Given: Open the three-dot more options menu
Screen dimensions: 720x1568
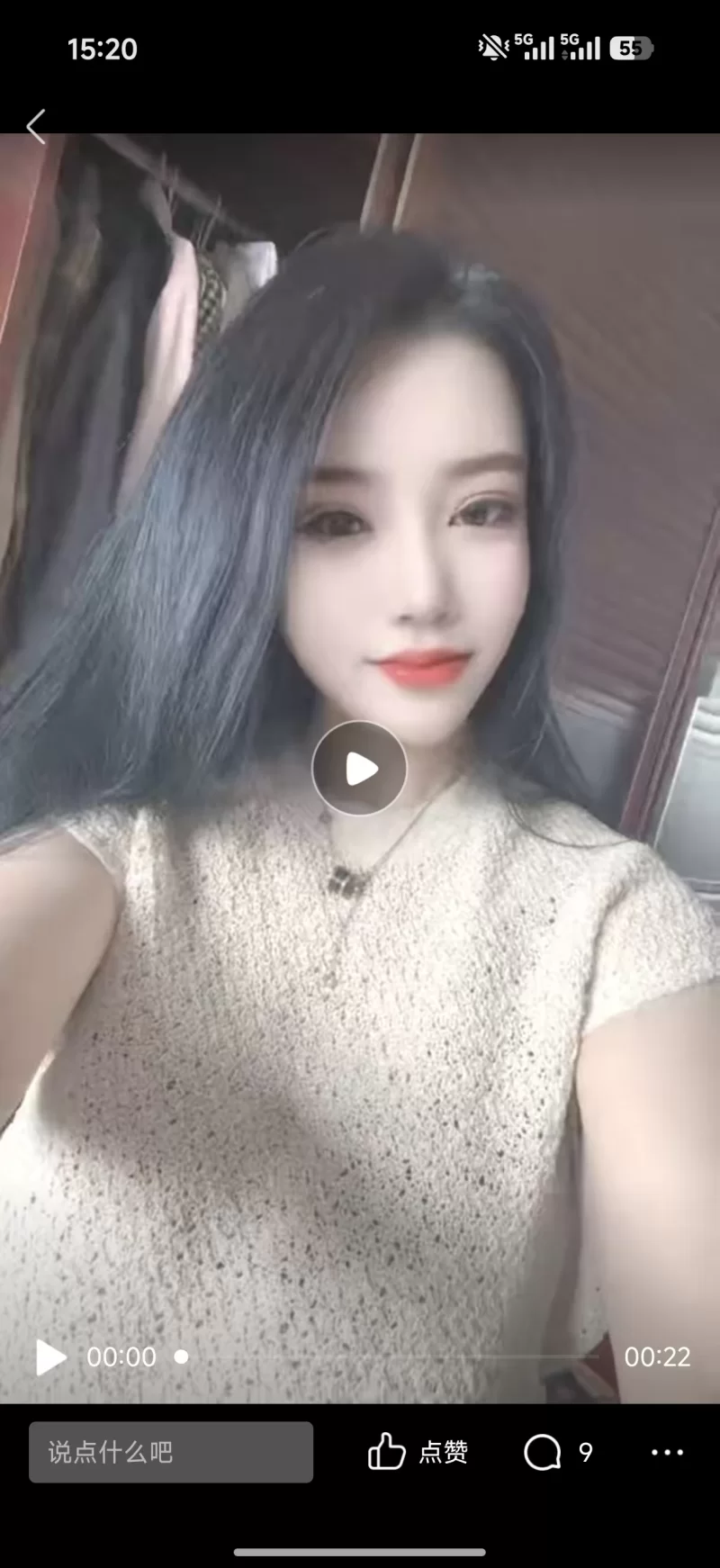Looking at the screenshot, I should pyautogui.click(x=667, y=1452).
